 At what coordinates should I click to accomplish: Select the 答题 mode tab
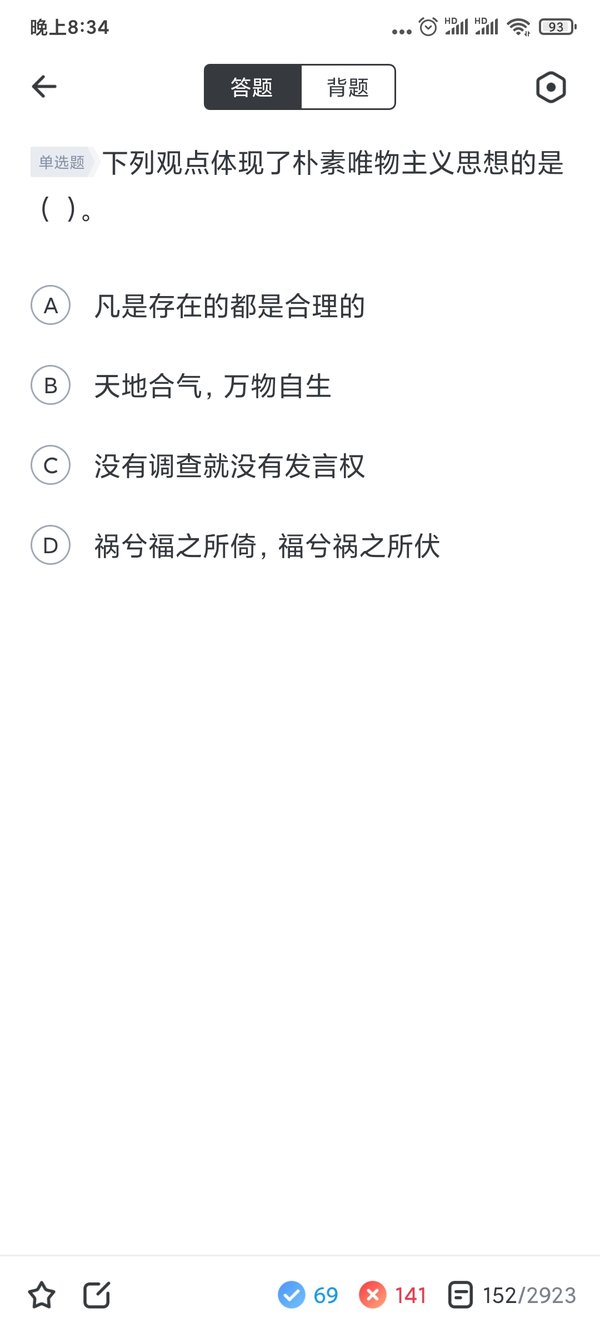252,87
